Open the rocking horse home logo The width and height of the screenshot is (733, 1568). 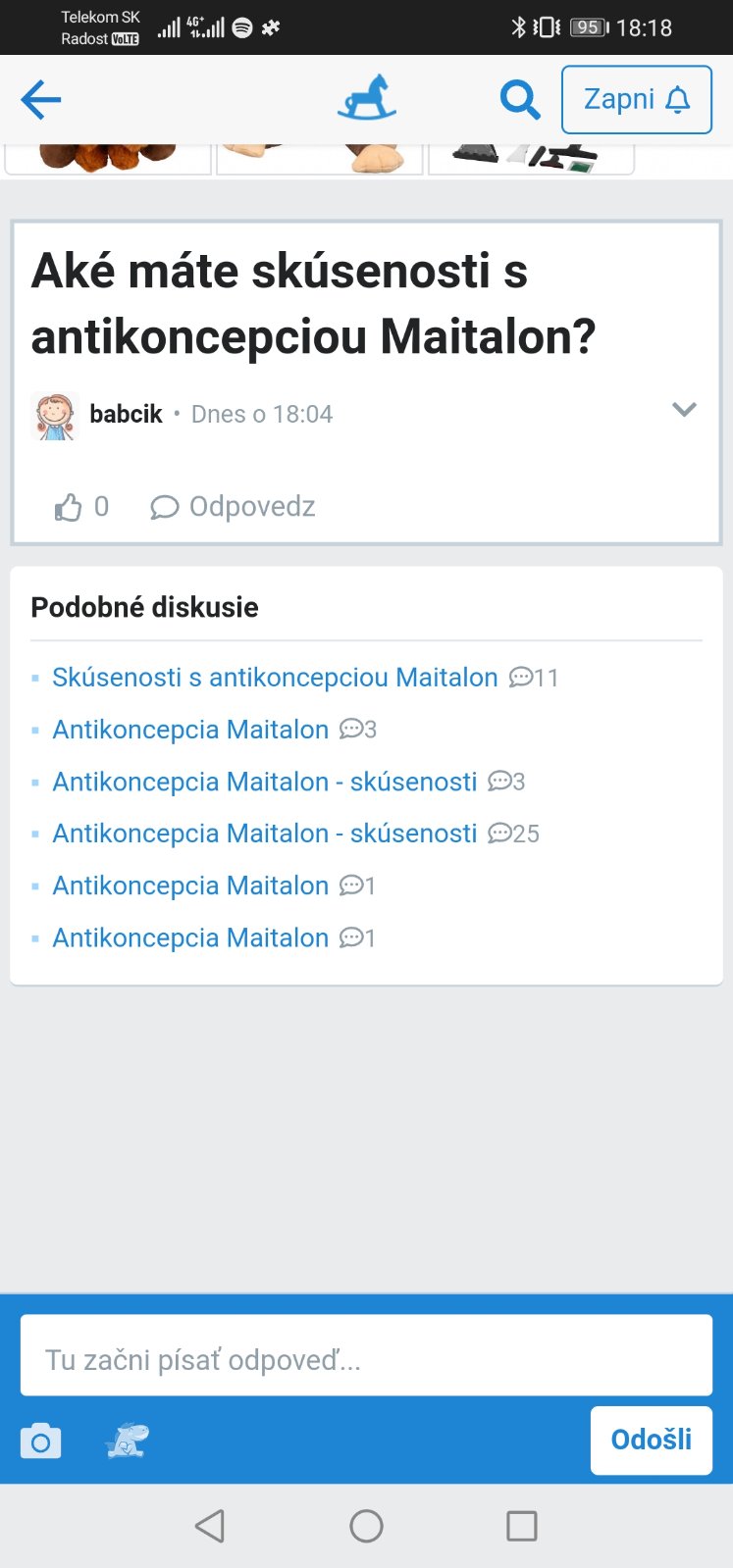(366, 98)
